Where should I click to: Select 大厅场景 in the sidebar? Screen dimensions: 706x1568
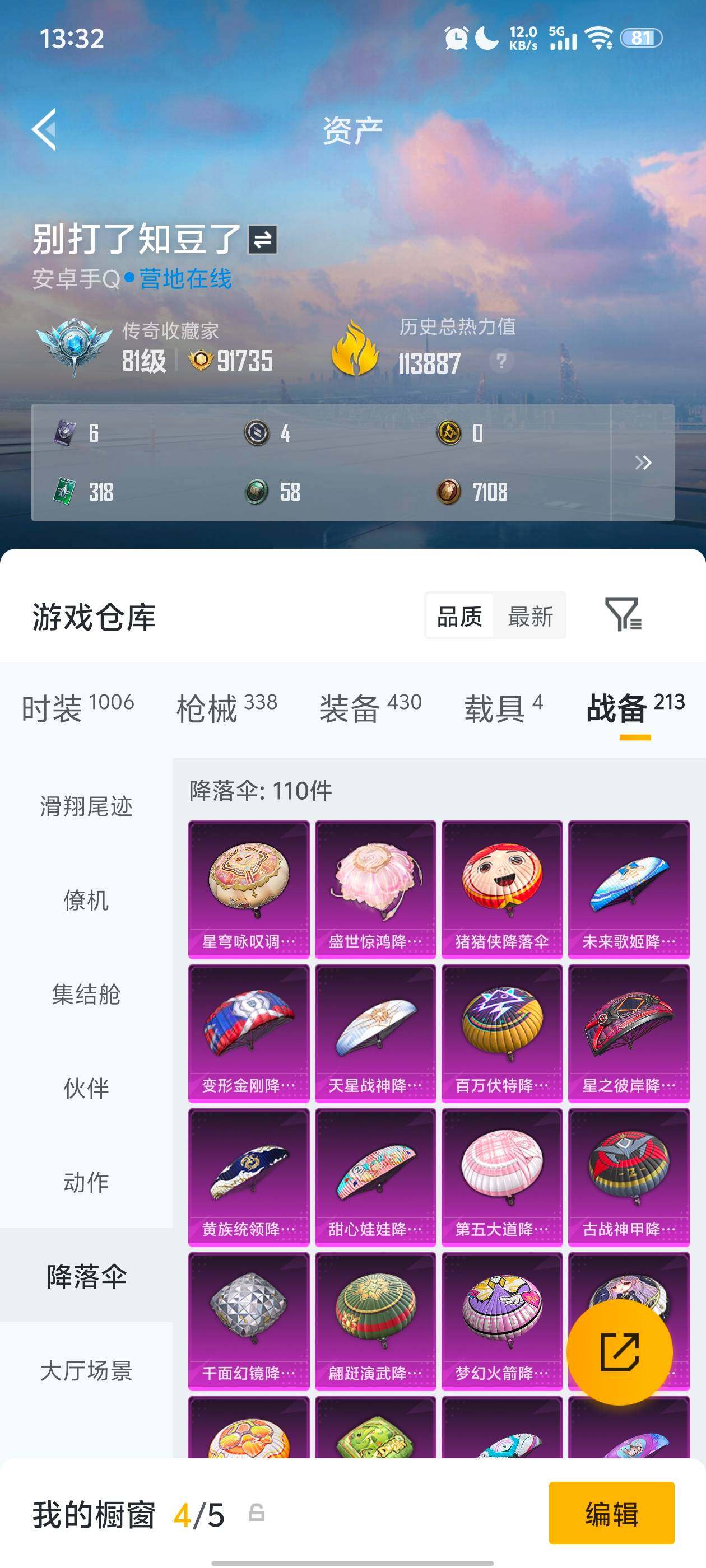pyautogui.click(x=87, y=1371)
